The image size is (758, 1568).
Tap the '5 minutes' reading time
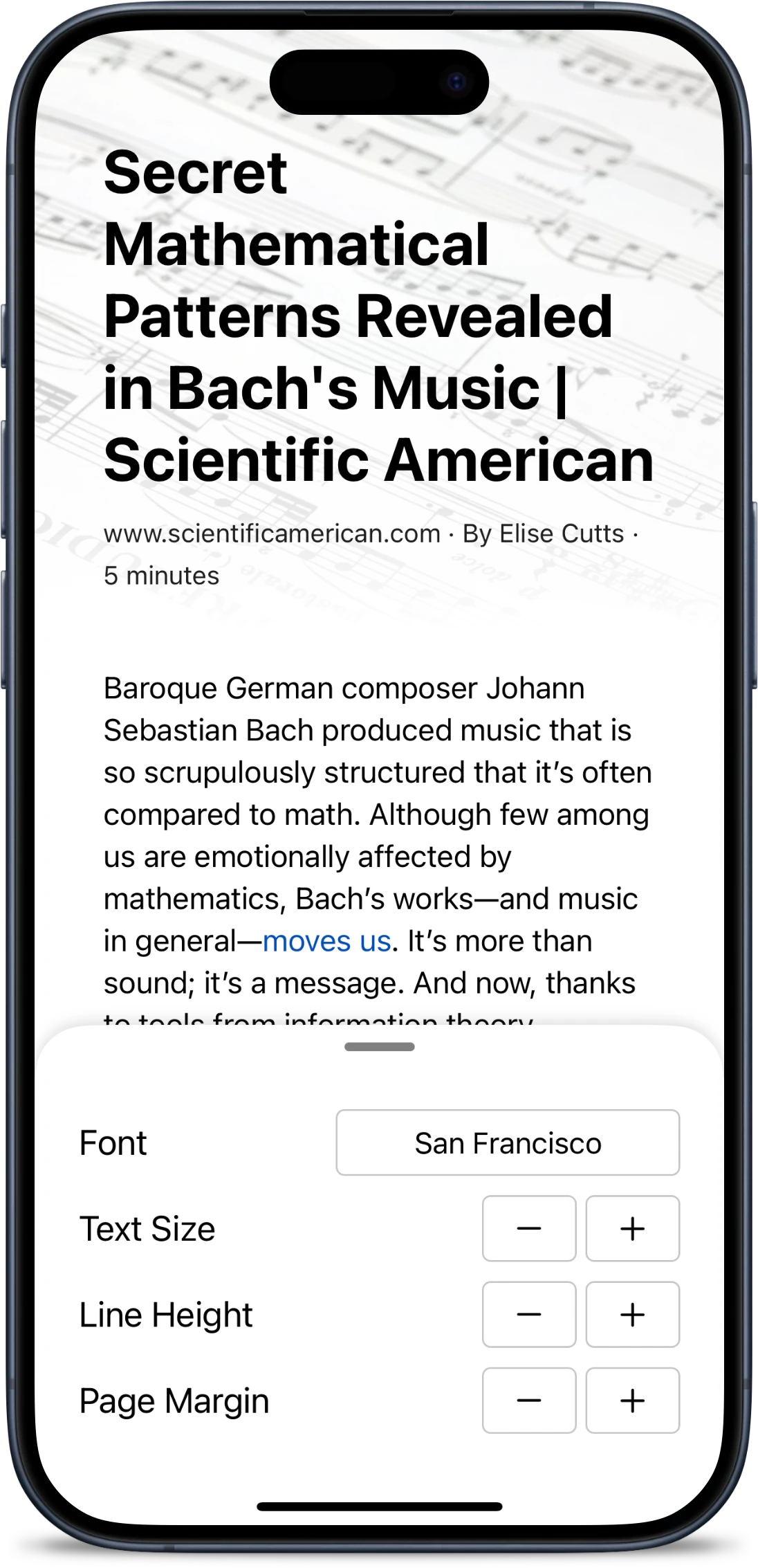point(160,575)
